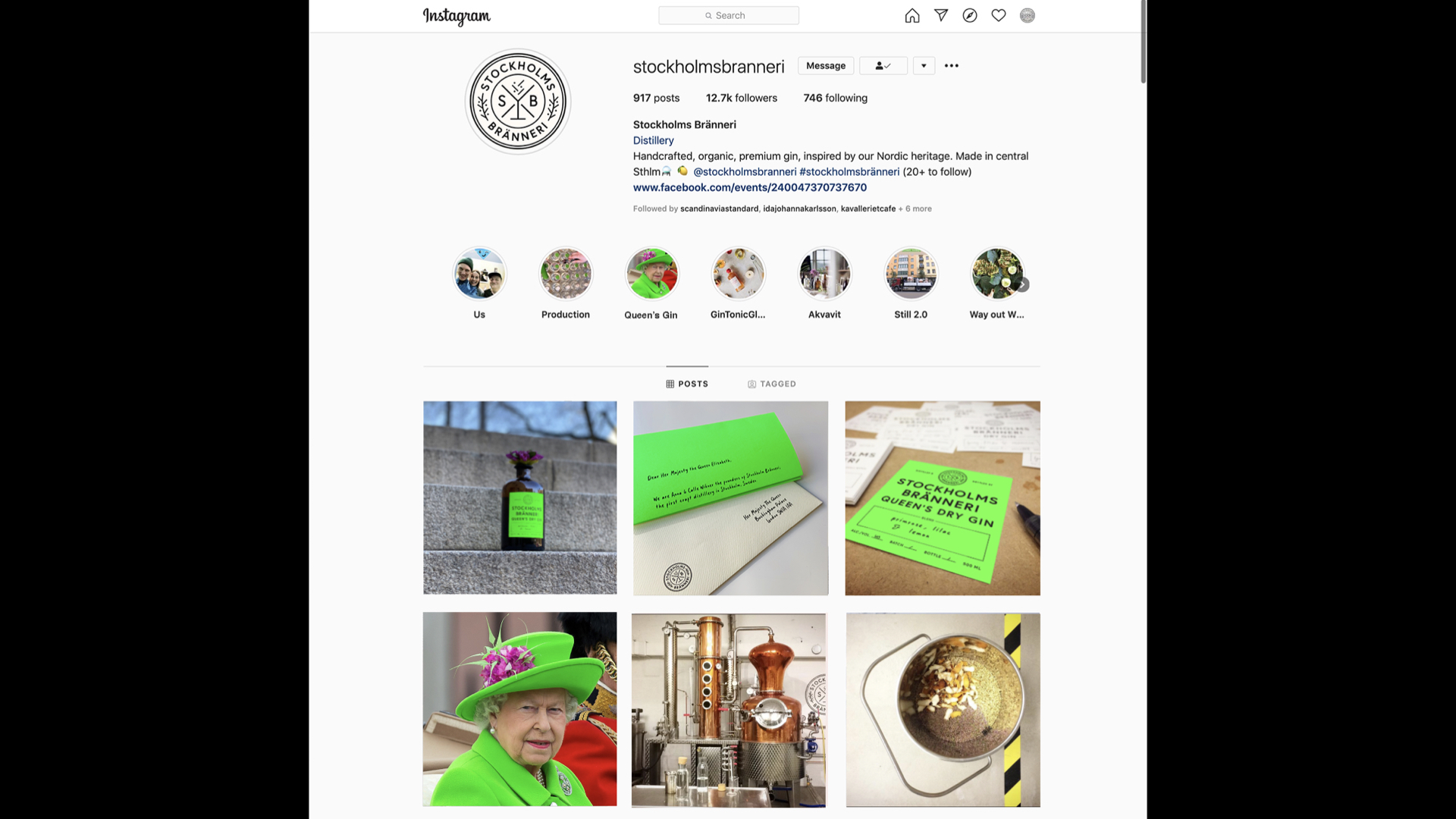Open the Facebook events link
Viewport: 1456px width, 819px height.
point(749,187)
